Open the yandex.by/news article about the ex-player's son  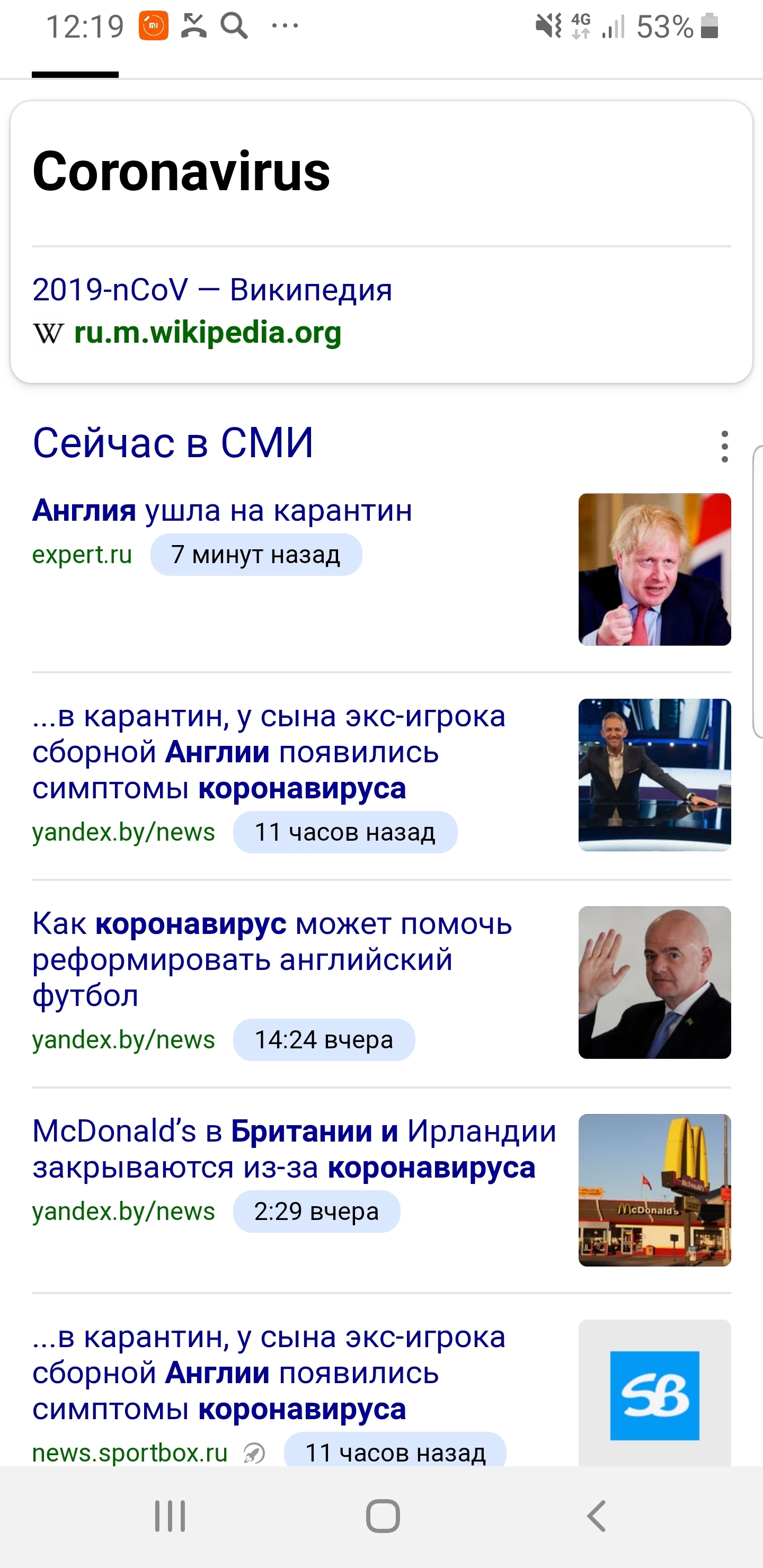point(268,752)
